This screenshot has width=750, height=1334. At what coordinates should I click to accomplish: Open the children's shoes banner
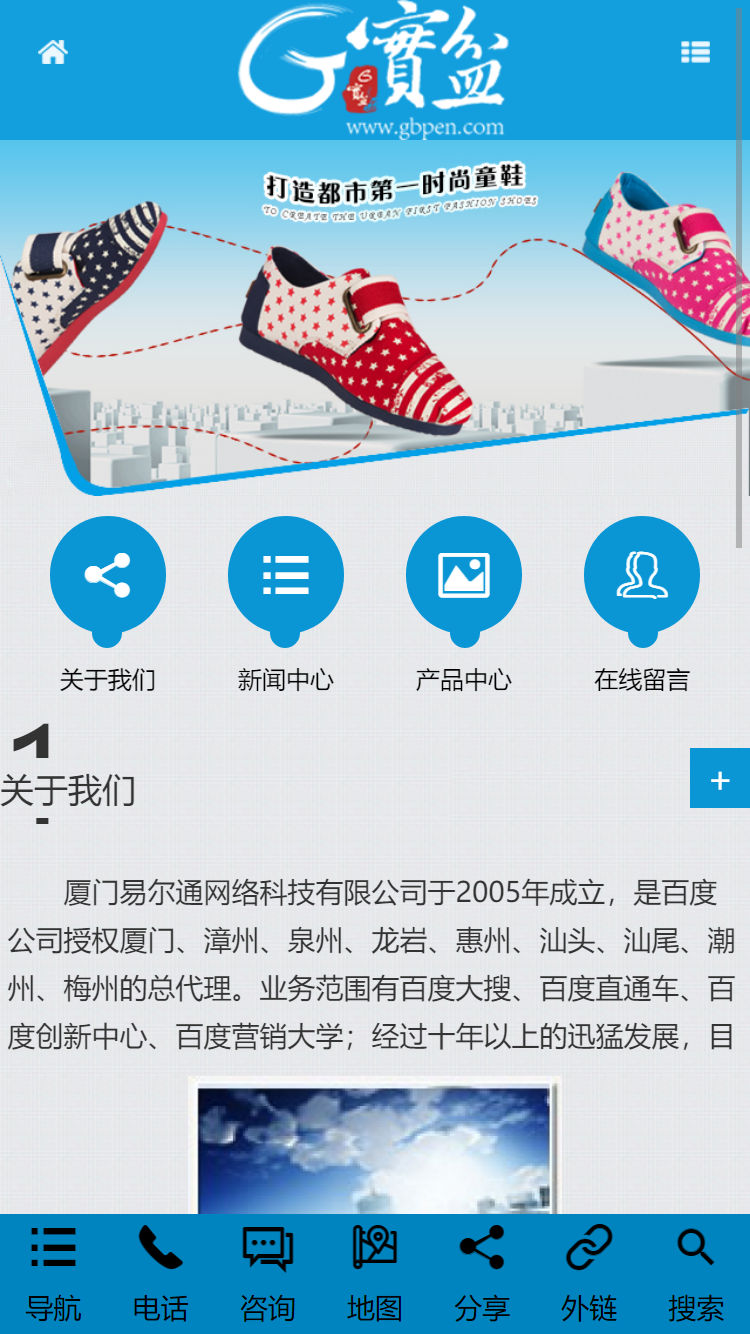click(x=375, y=320)
